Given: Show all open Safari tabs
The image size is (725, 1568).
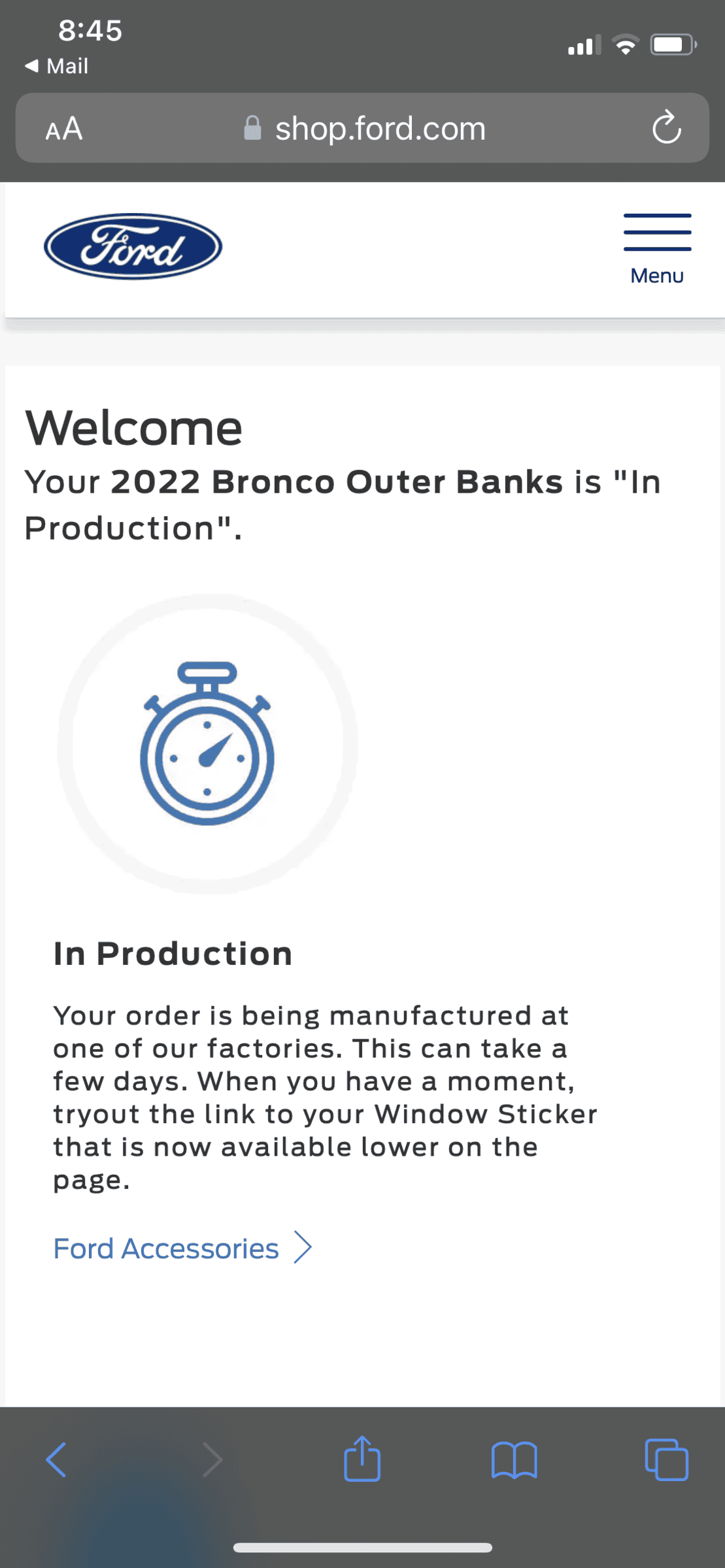Looking at the screenshot, I should [666, 1459].
